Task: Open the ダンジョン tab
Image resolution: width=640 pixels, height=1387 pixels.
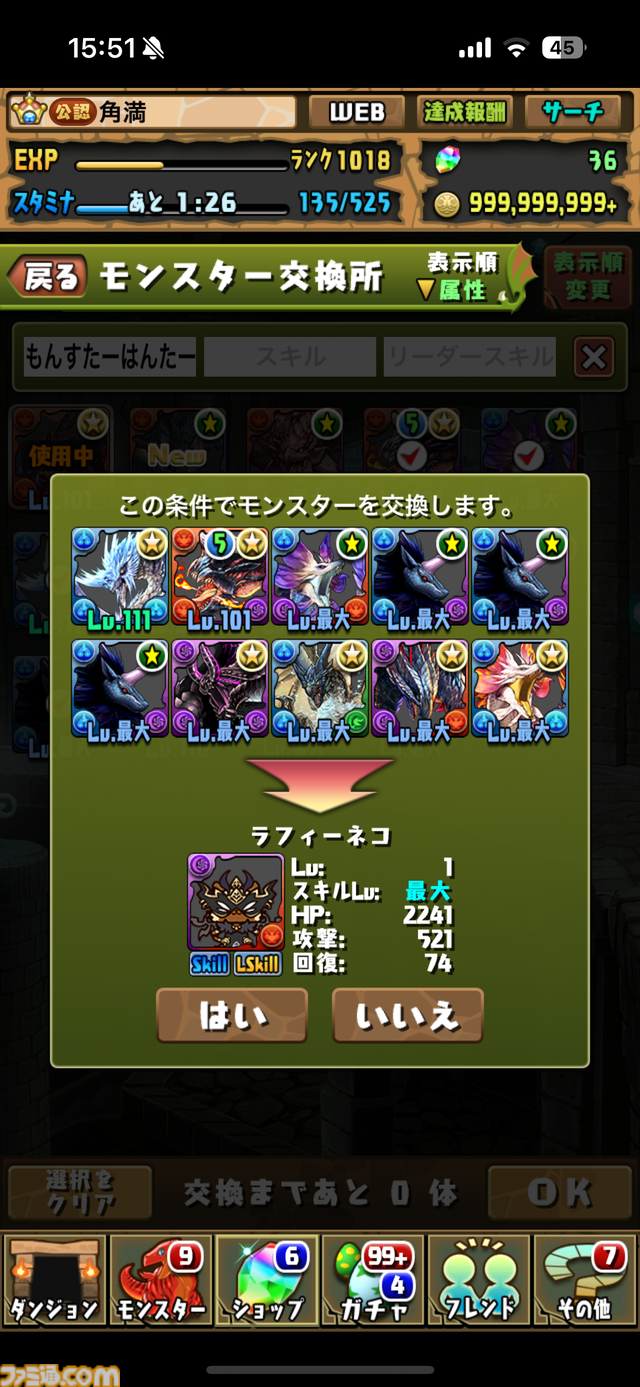Action: click(x=55, y=1281)
